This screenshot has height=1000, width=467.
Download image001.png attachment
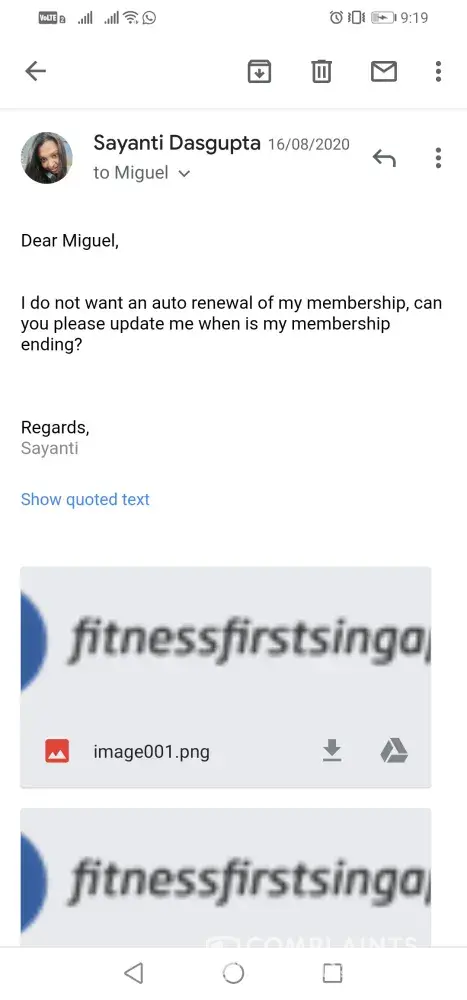point(331,751)
